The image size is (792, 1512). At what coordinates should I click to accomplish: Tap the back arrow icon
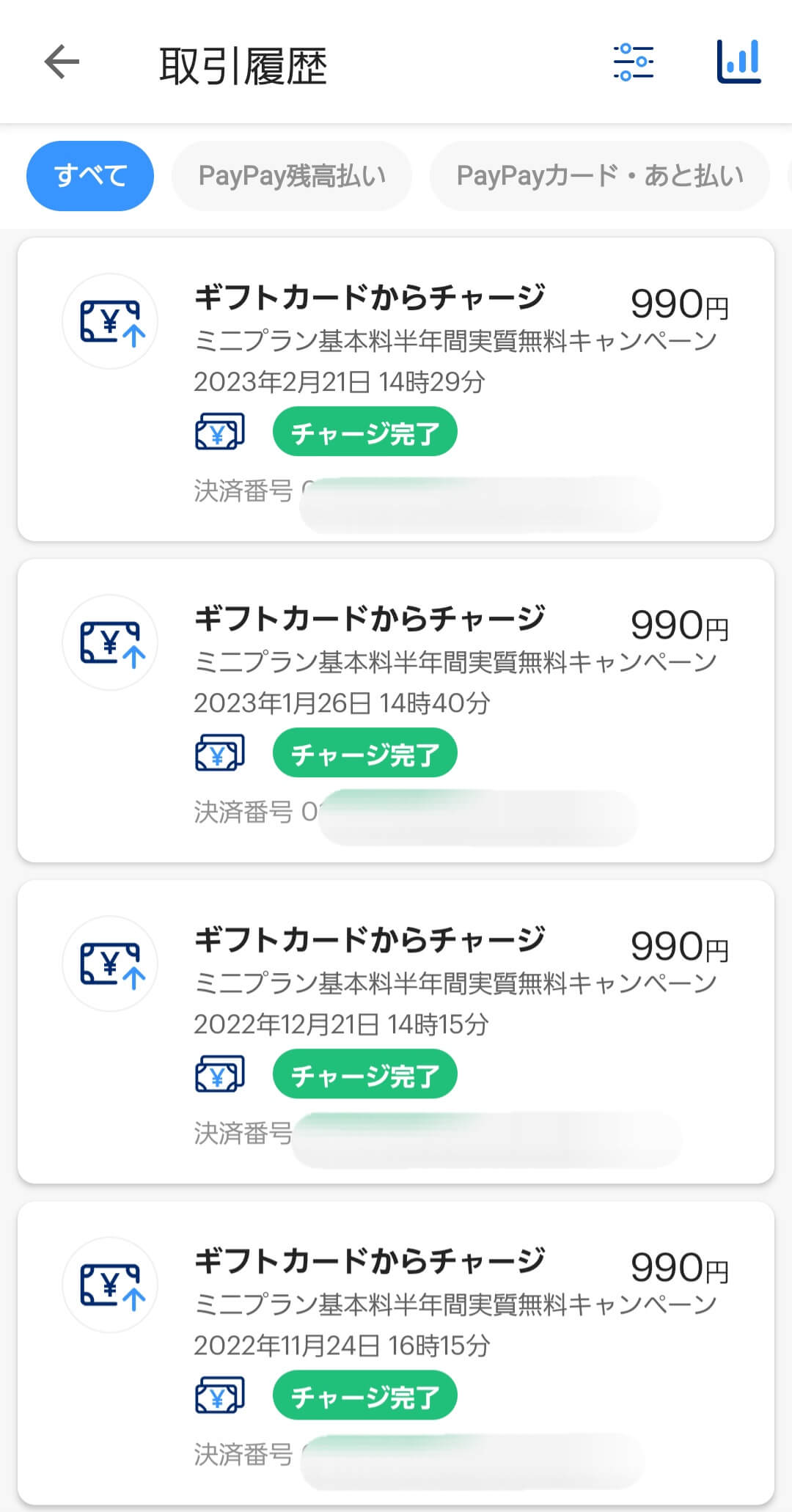pyautogui.click(x=62, y=63)
